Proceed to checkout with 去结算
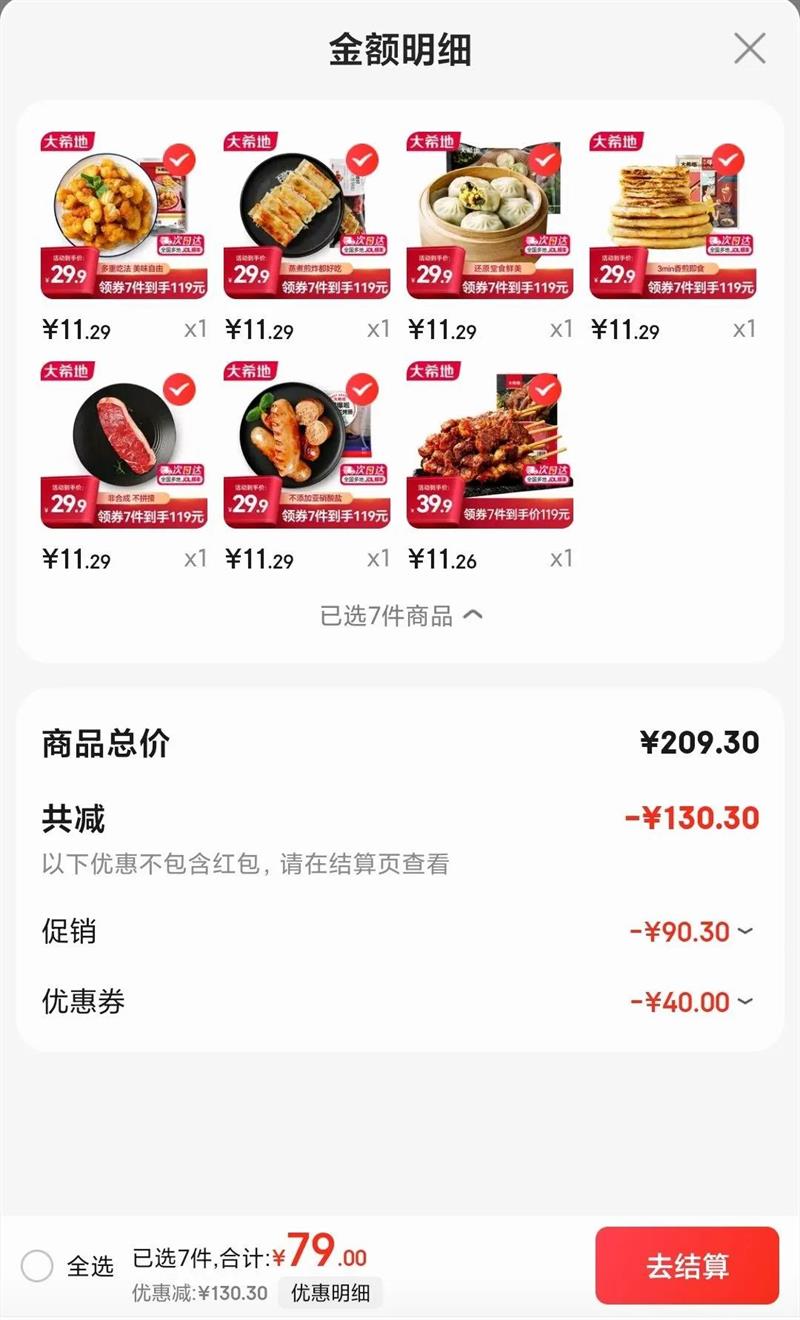 coord(687,1265)
